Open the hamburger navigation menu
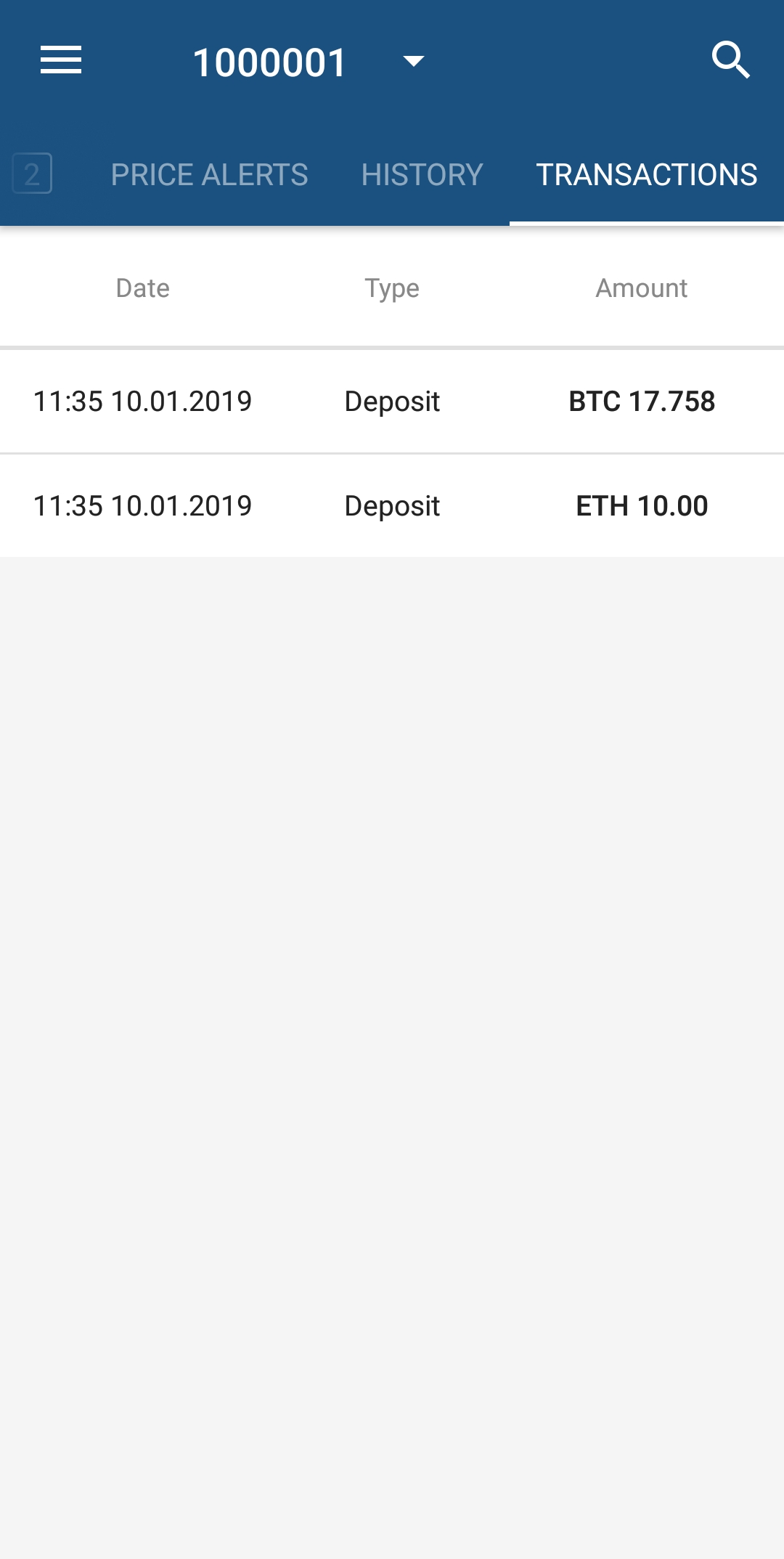 [61, 60]
